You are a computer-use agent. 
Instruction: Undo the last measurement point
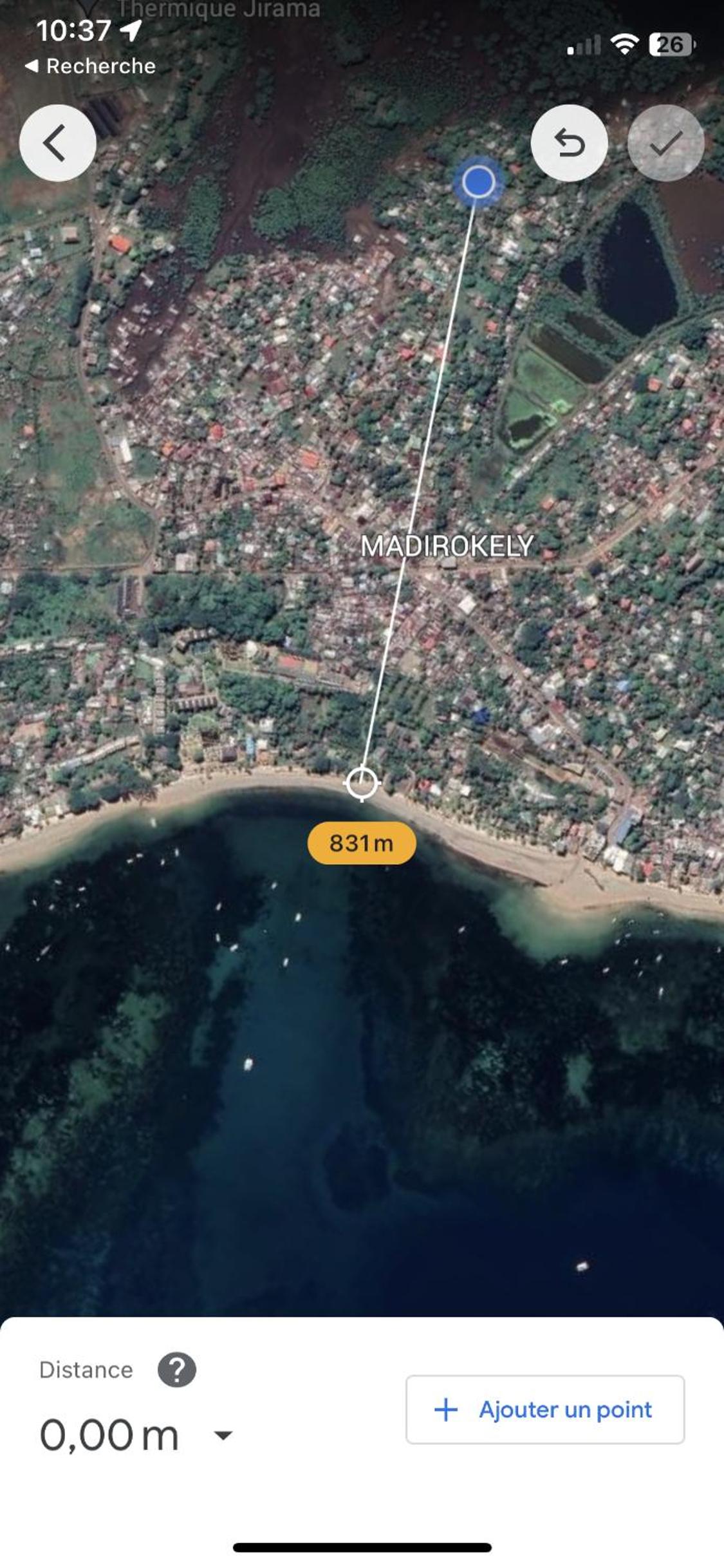pyautogui.click(x=569, y=143)
